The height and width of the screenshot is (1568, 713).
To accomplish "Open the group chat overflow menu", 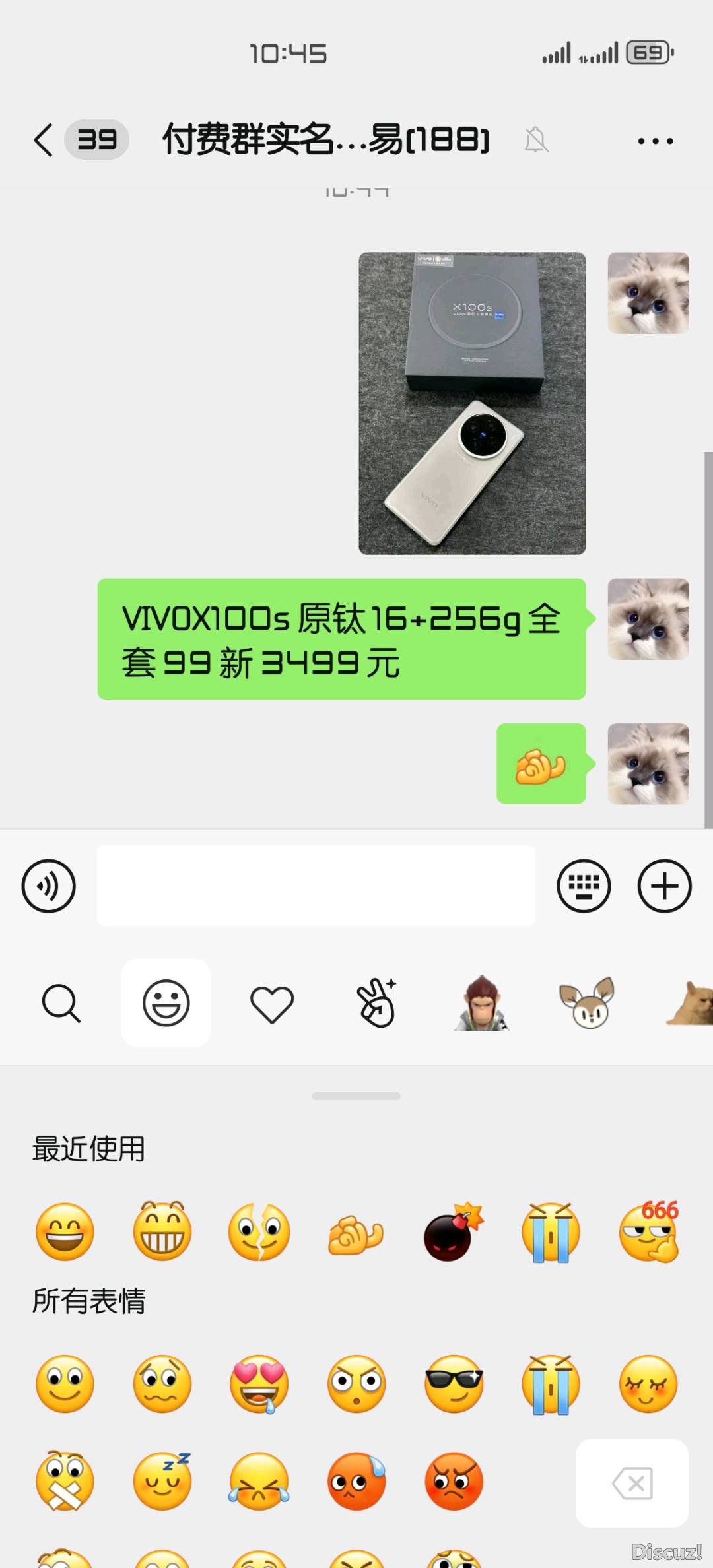I will [x=655, y=141].
